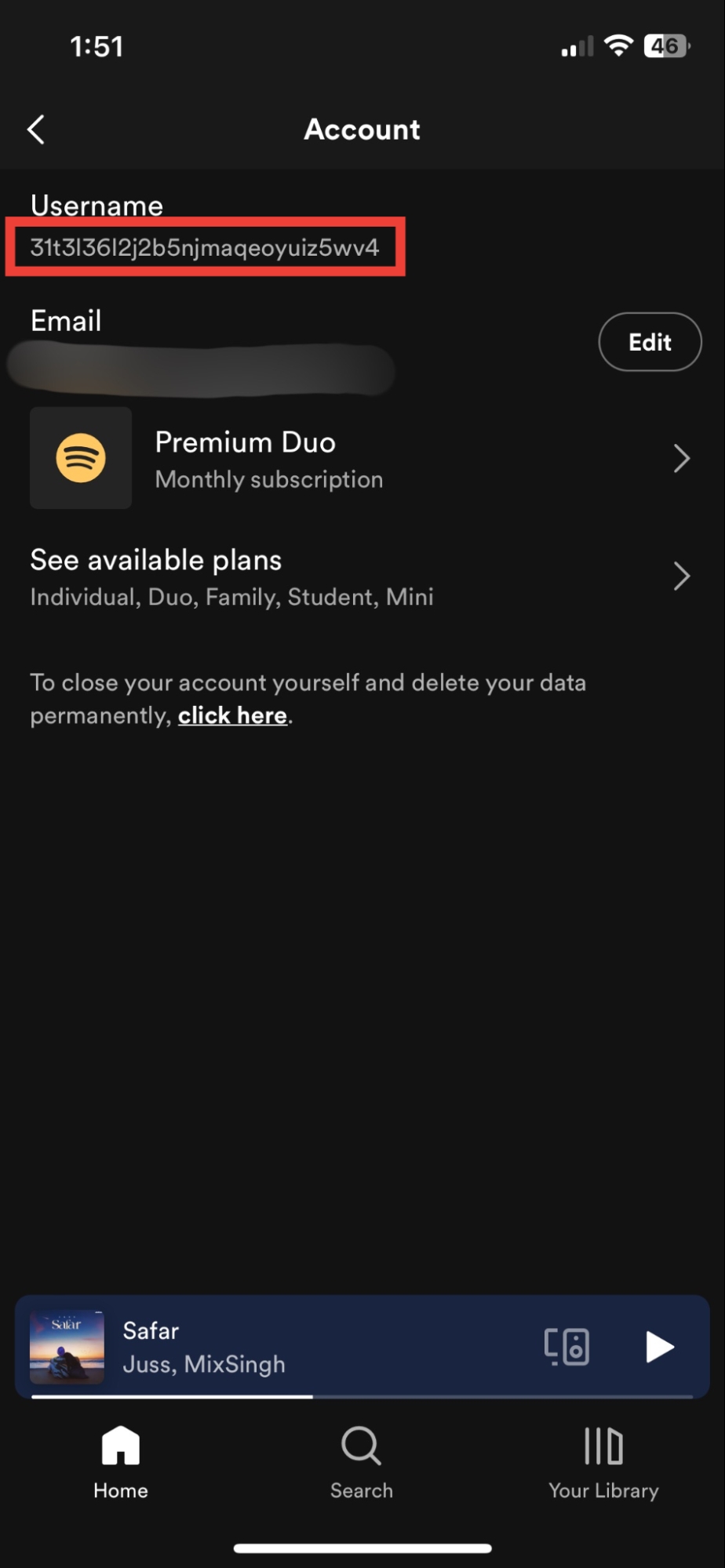Switch to the Your Library tab
The width and height of the screenshot is (725, 1568).
click(x=603, y=1463)
